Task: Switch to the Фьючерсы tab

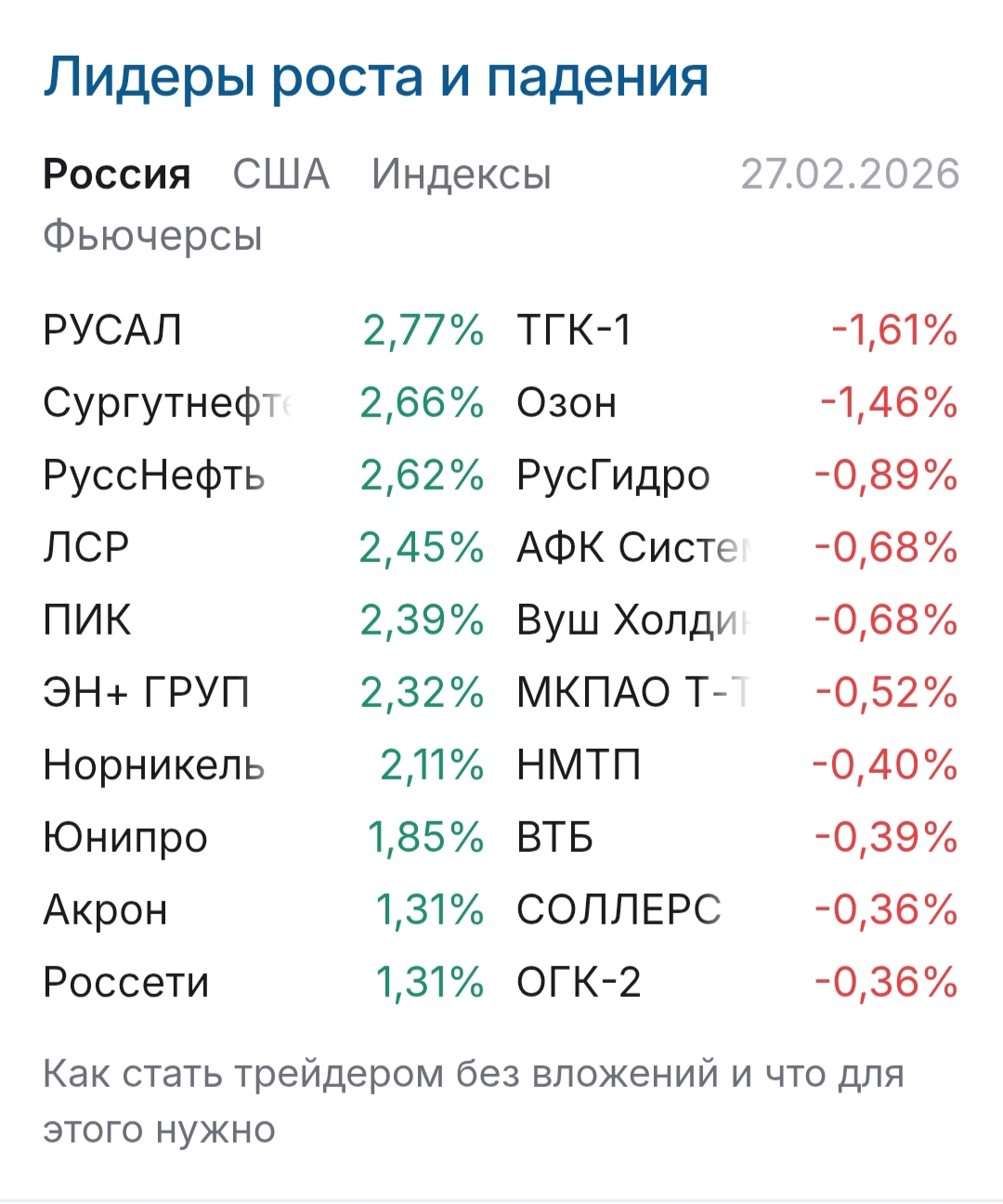Action: coord(153,236)
